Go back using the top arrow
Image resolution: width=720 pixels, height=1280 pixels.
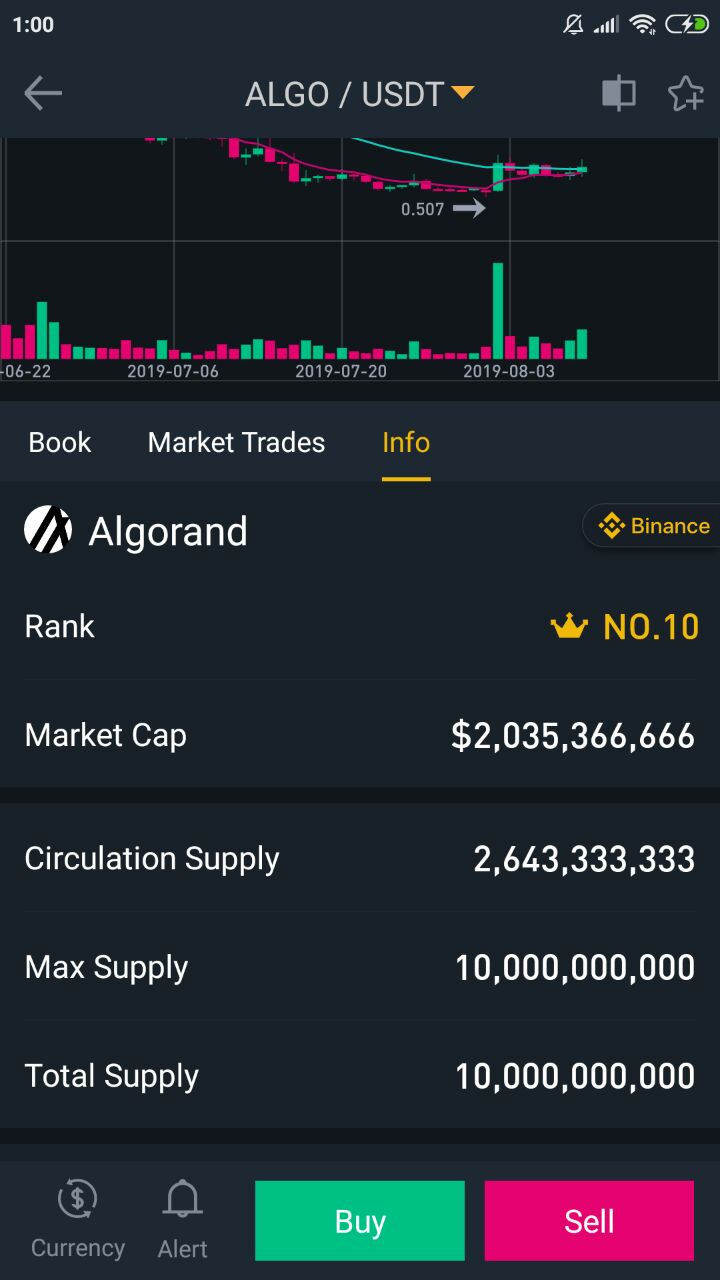(x=42, y=94)
